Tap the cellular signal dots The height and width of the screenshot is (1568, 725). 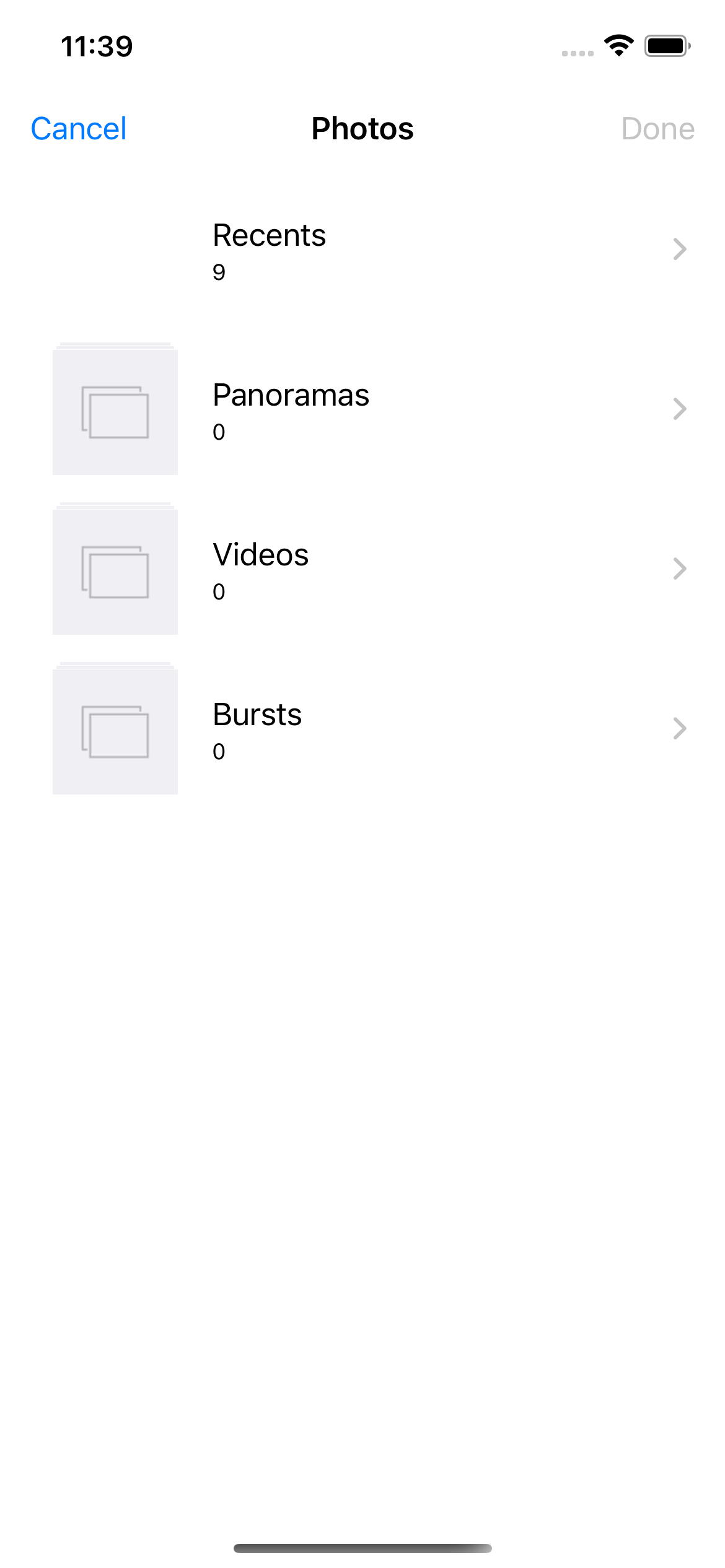pyautogui.click(x=577, y=53)
